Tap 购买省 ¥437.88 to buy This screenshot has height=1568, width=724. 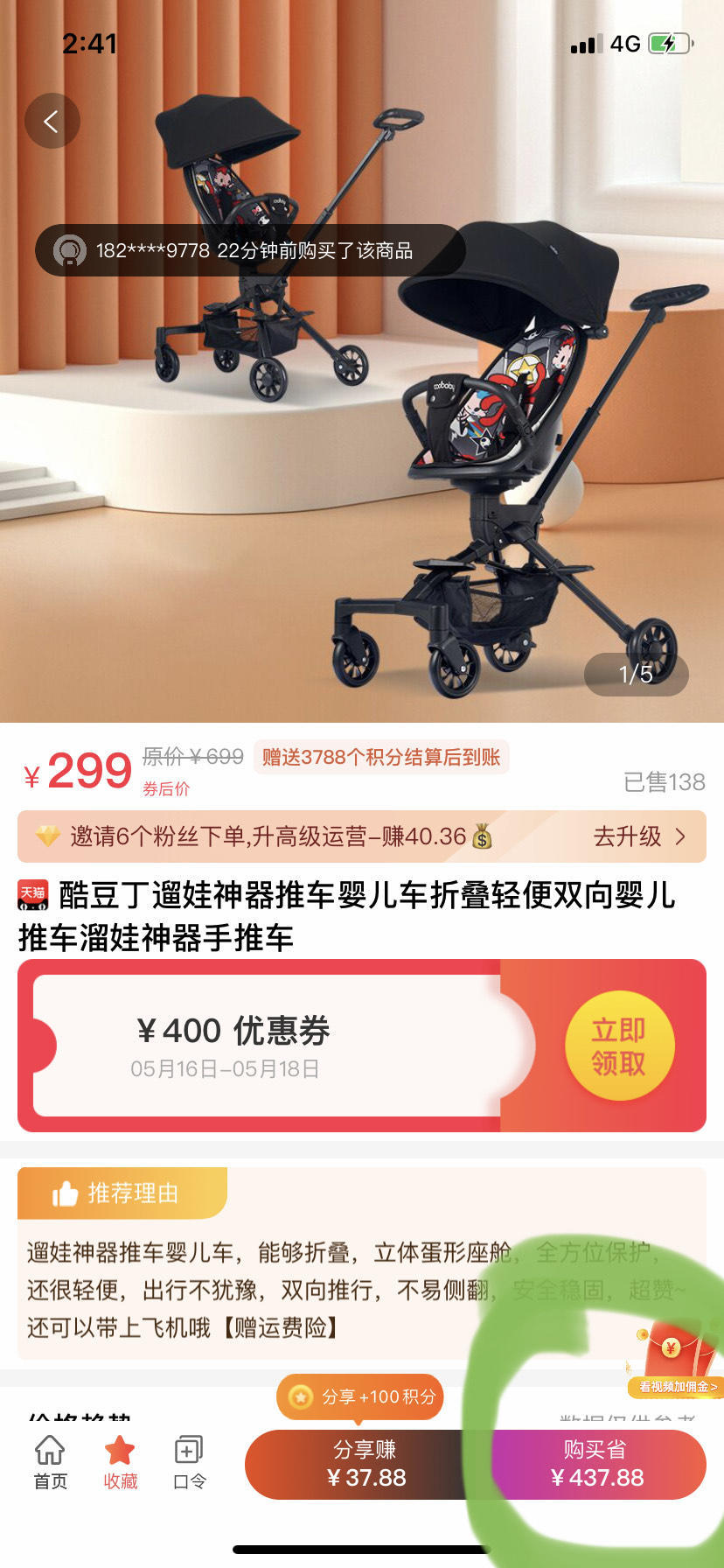pos(597,1465)
